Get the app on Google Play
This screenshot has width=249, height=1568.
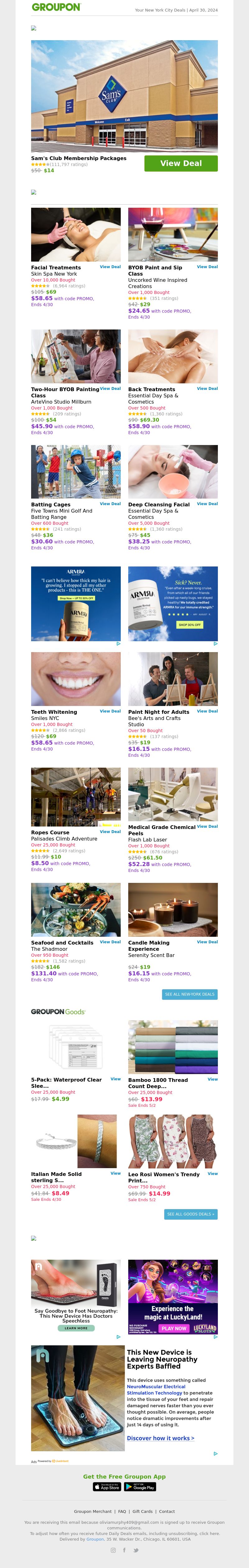pyautogui.click(x=140, y=1487)
